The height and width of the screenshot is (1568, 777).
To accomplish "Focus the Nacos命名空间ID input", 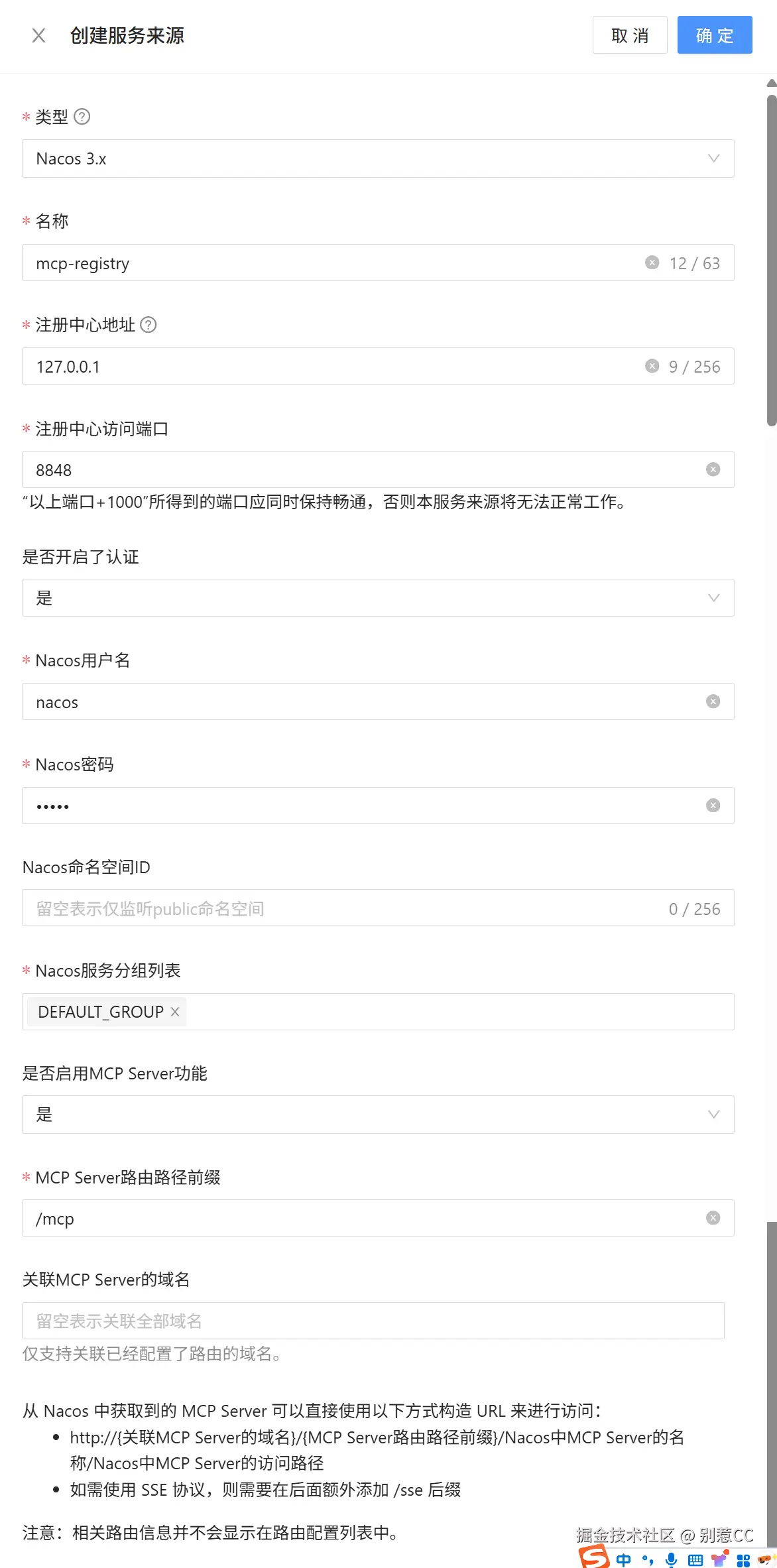I will (345, 908).
